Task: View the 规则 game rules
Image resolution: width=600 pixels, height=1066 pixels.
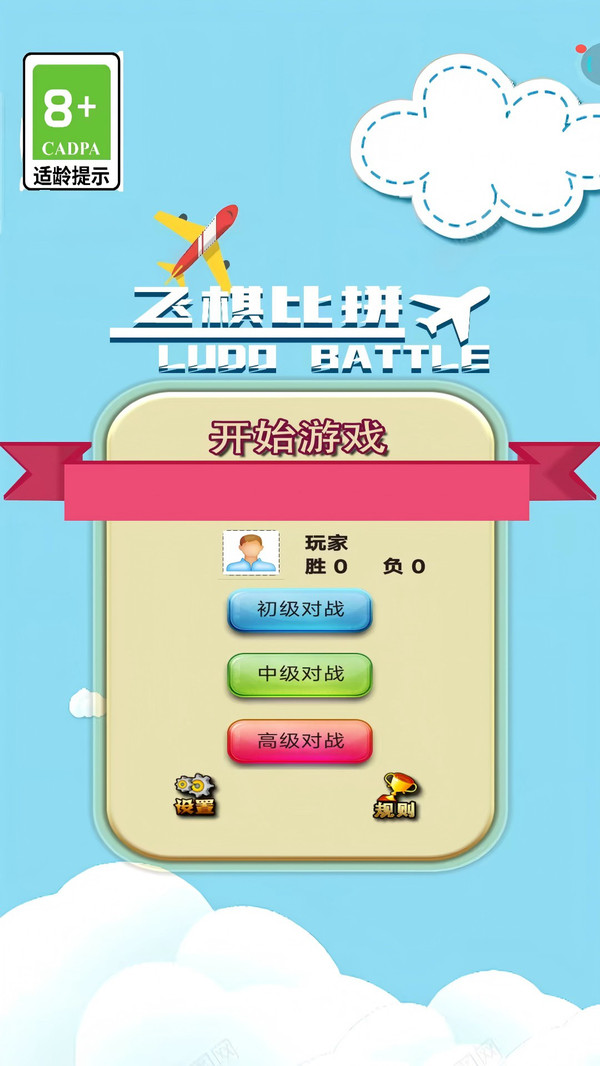Action: click(x=396, y=796)
